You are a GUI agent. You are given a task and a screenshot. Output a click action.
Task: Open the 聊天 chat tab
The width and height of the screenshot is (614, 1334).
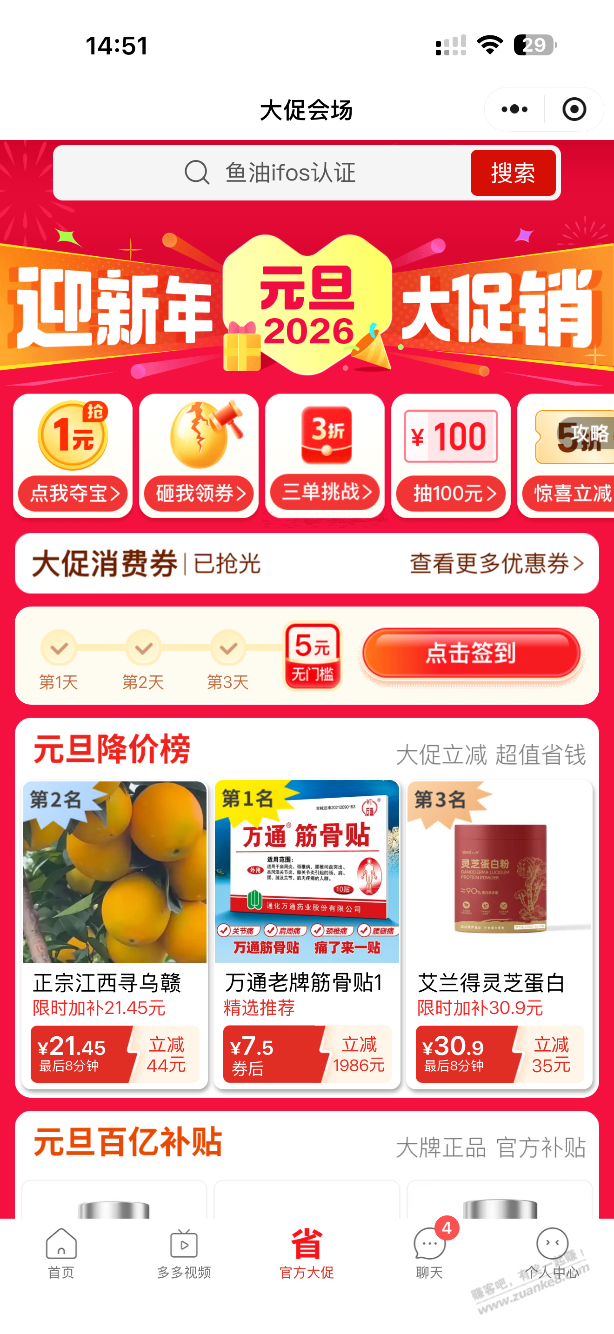pyautogui.click(x=429, y=1254)
